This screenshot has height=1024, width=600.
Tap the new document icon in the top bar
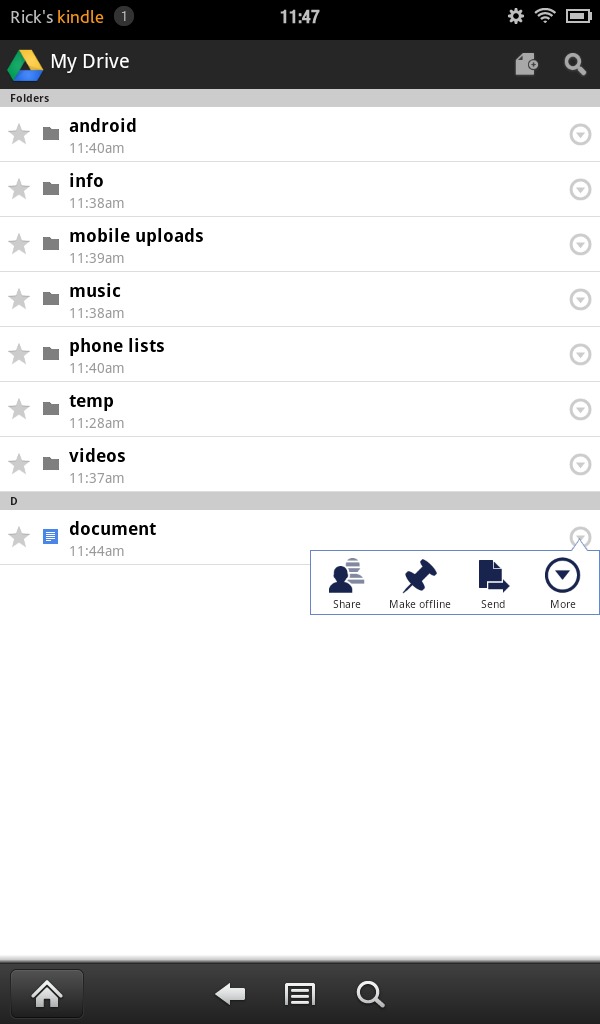coord(526,64)
